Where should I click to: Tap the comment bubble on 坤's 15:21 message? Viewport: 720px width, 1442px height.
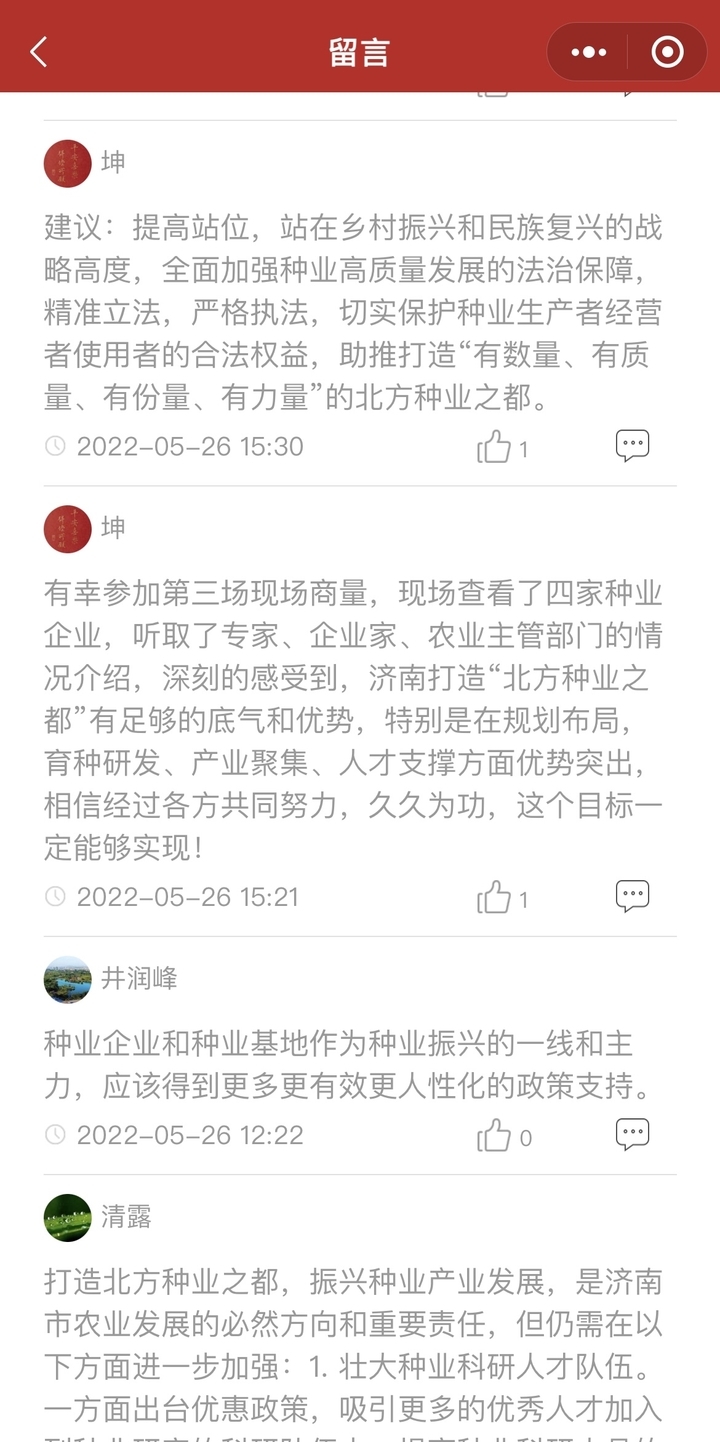click(x=632, y=896)
